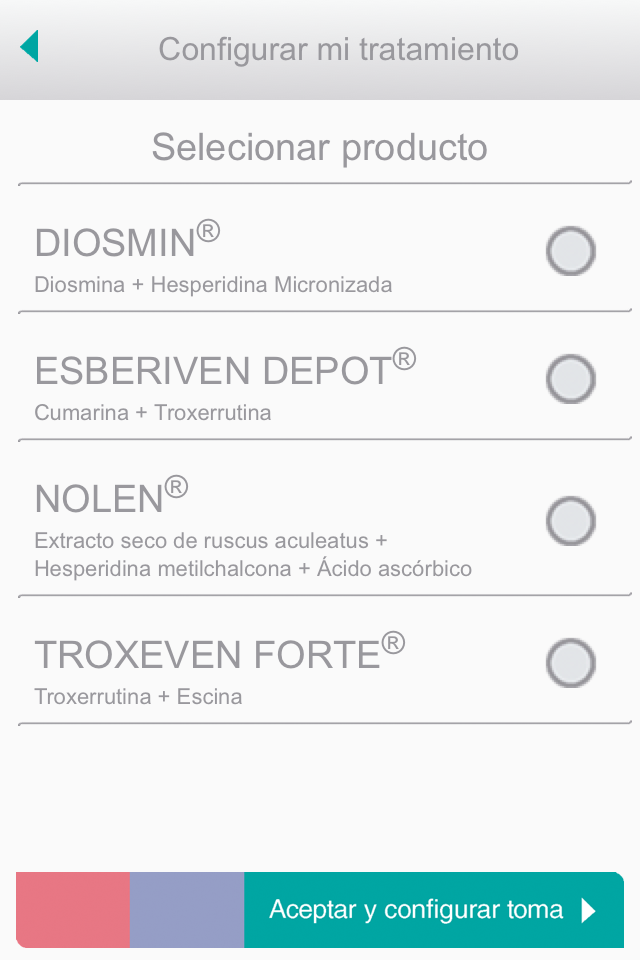Go back using the teal arrow

click(30, 47)
